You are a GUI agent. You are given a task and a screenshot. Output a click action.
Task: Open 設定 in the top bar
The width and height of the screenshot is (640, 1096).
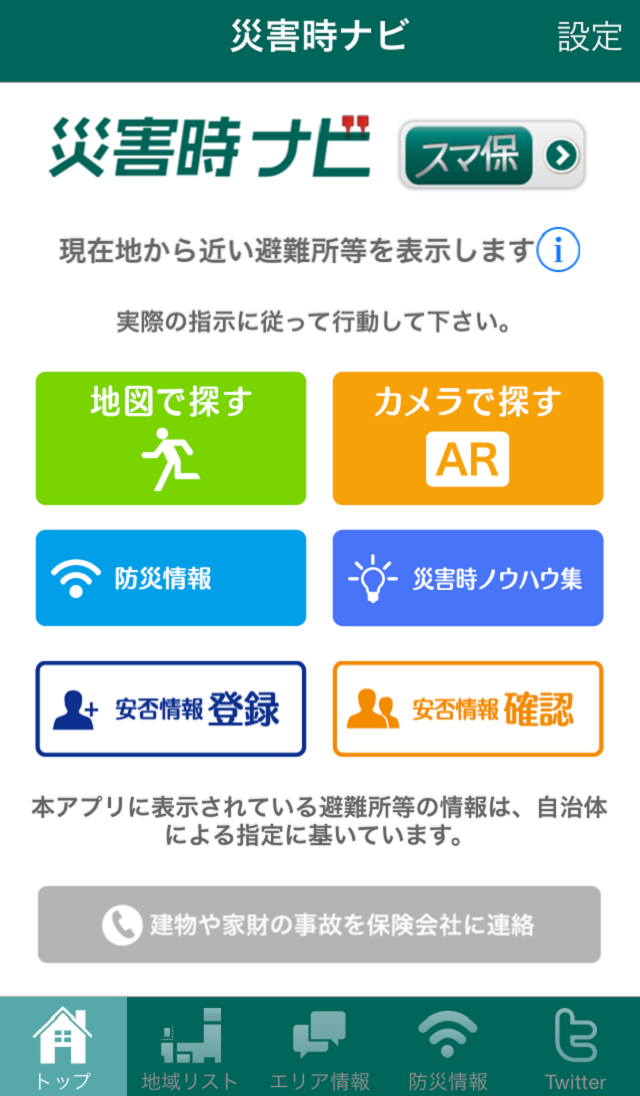(x=589, y=37)
